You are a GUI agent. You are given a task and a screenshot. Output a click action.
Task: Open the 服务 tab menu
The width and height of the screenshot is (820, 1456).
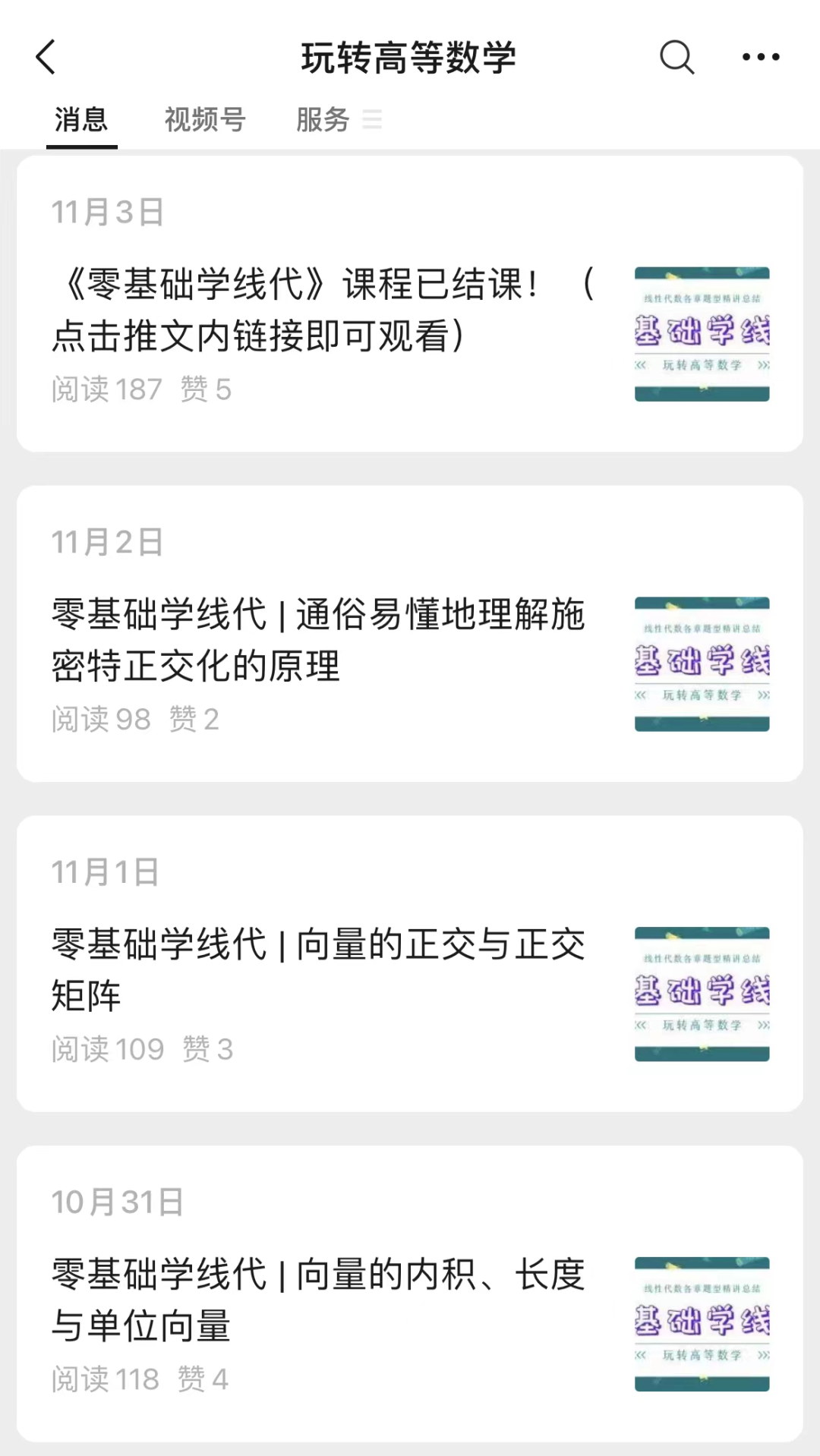tap(339, 120)
